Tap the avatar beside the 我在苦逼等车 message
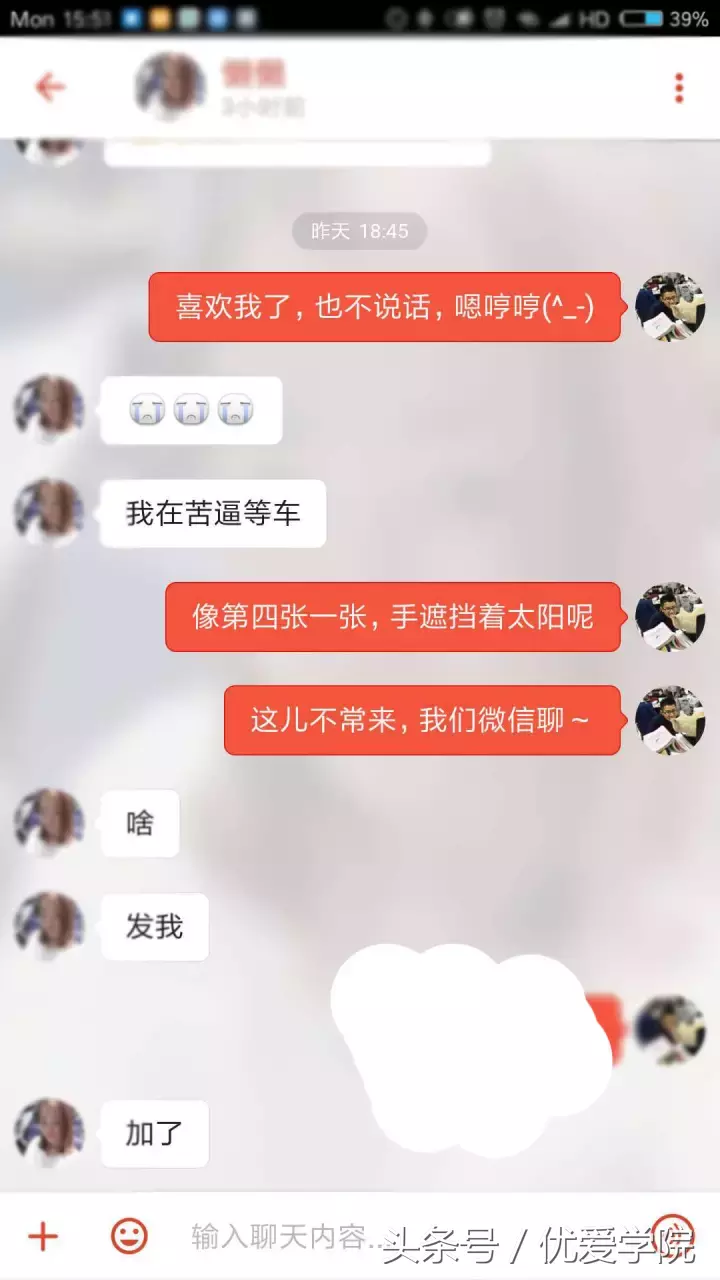The height and width of the screenshot is (1280, 720). click(x=49, y=513)
